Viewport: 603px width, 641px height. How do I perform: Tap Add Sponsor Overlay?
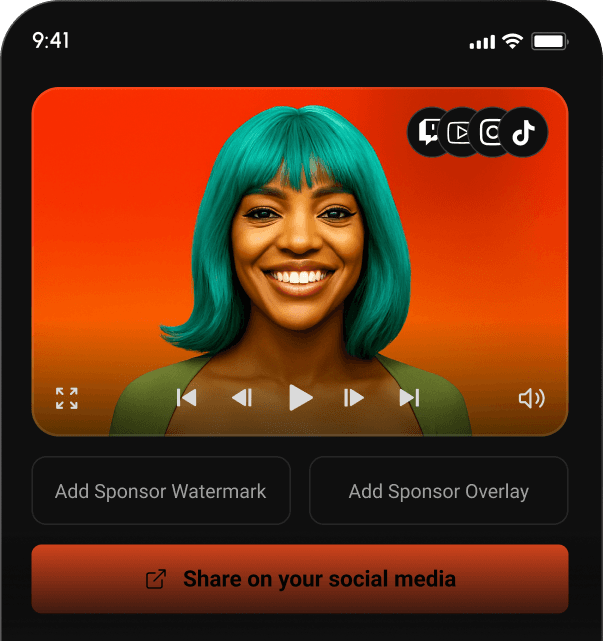pos(438,491)
